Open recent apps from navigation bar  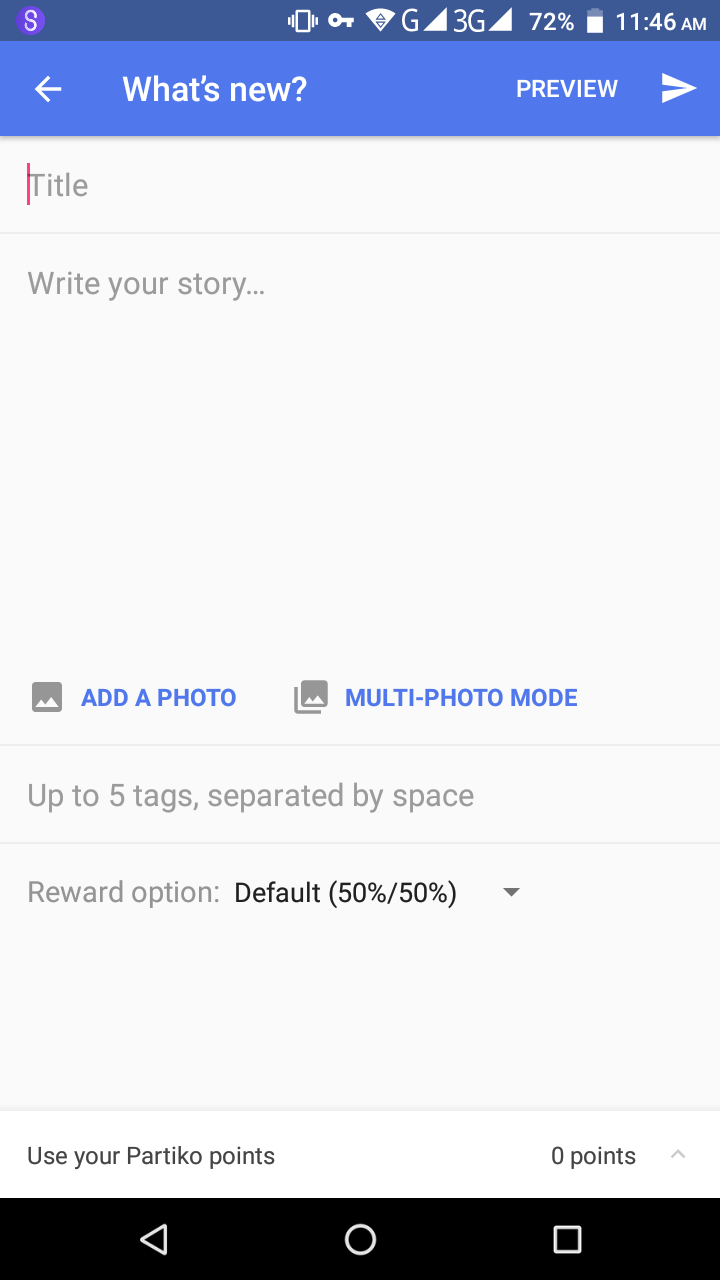(x=567, y=1240)
